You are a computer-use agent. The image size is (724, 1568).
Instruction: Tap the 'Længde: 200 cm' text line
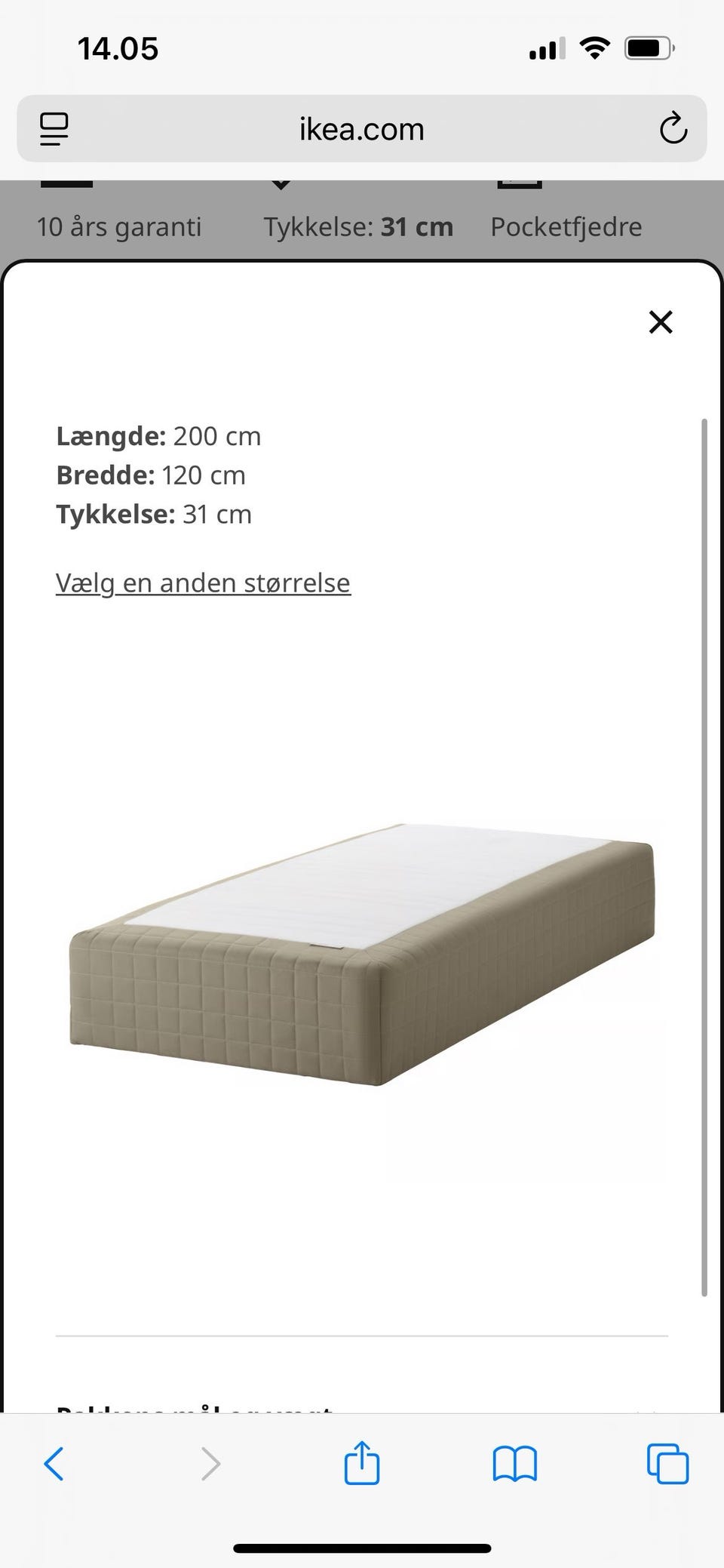(x=158, y=436)
